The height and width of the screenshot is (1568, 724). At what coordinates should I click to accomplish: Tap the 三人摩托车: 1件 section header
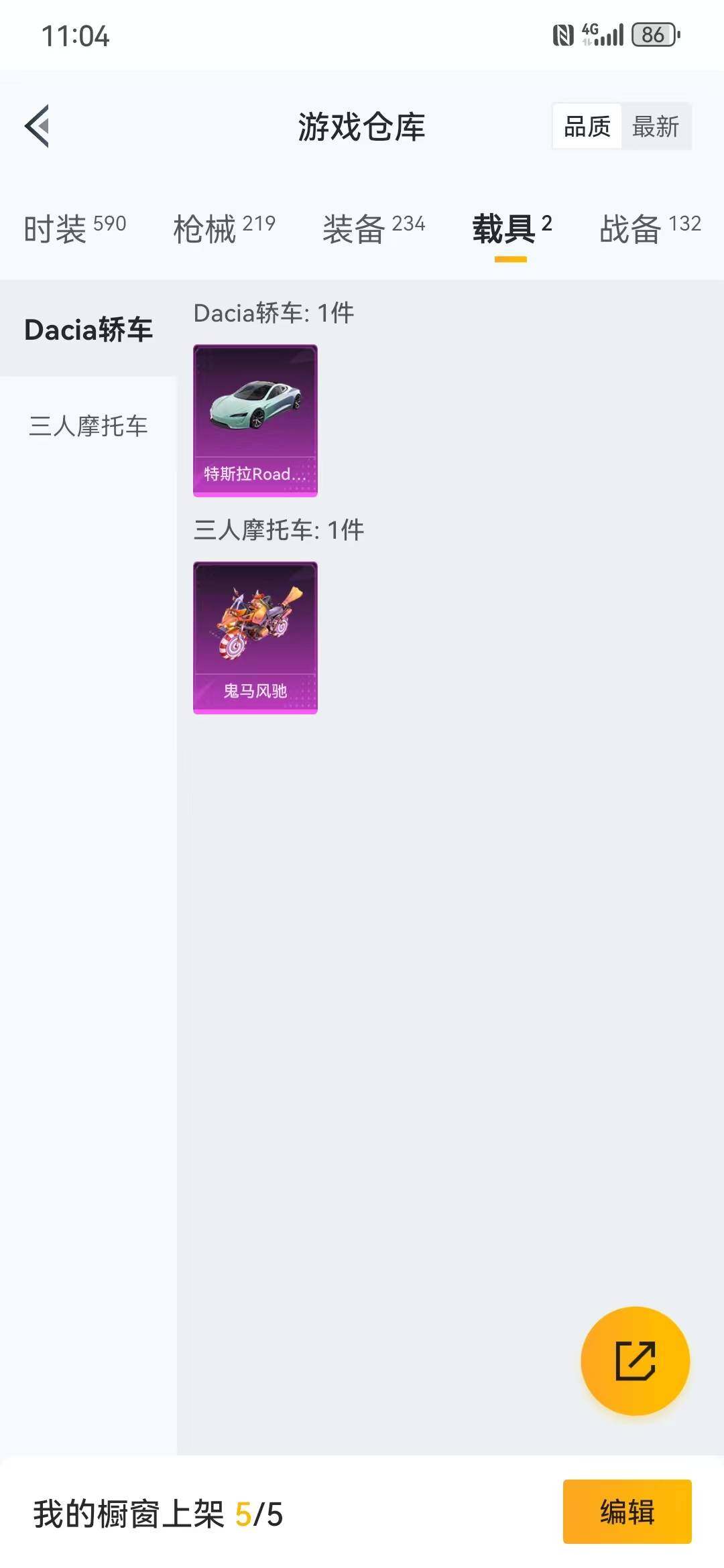click(x=277, y=529)
